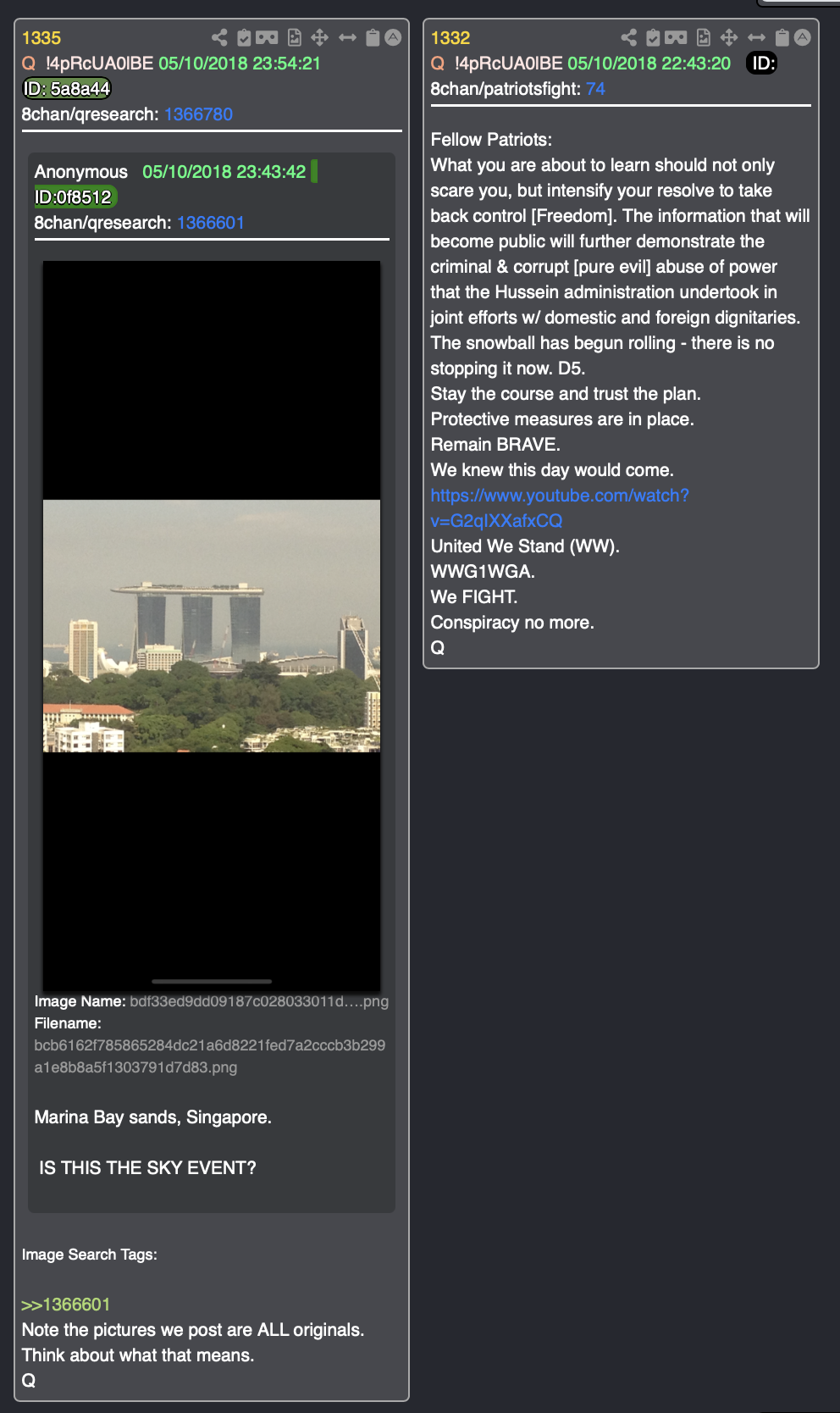This screenshot has height=1413, width=840.
Task: Share post 1332
Action: [x=628, y=37]
